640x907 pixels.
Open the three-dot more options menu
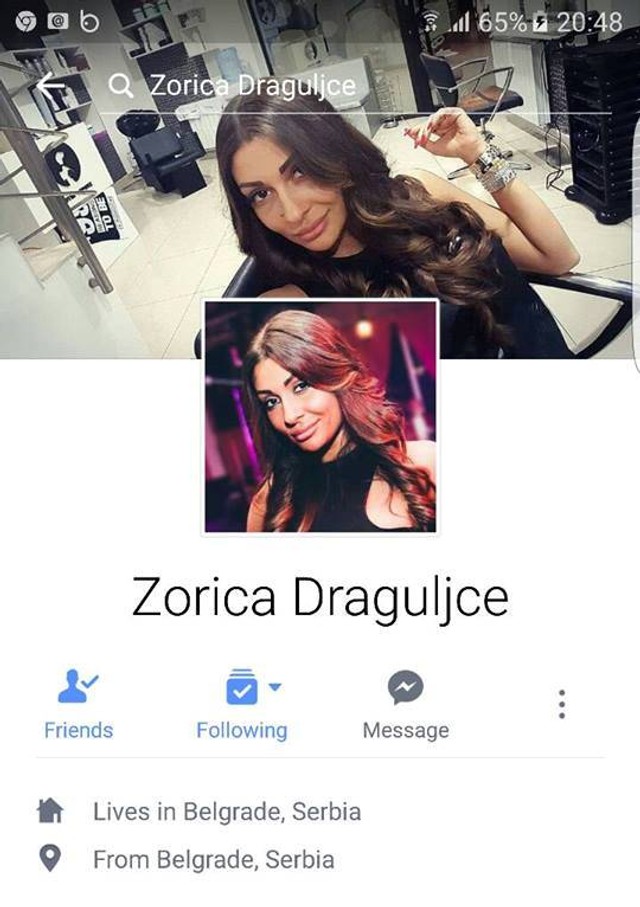point(562,704)
